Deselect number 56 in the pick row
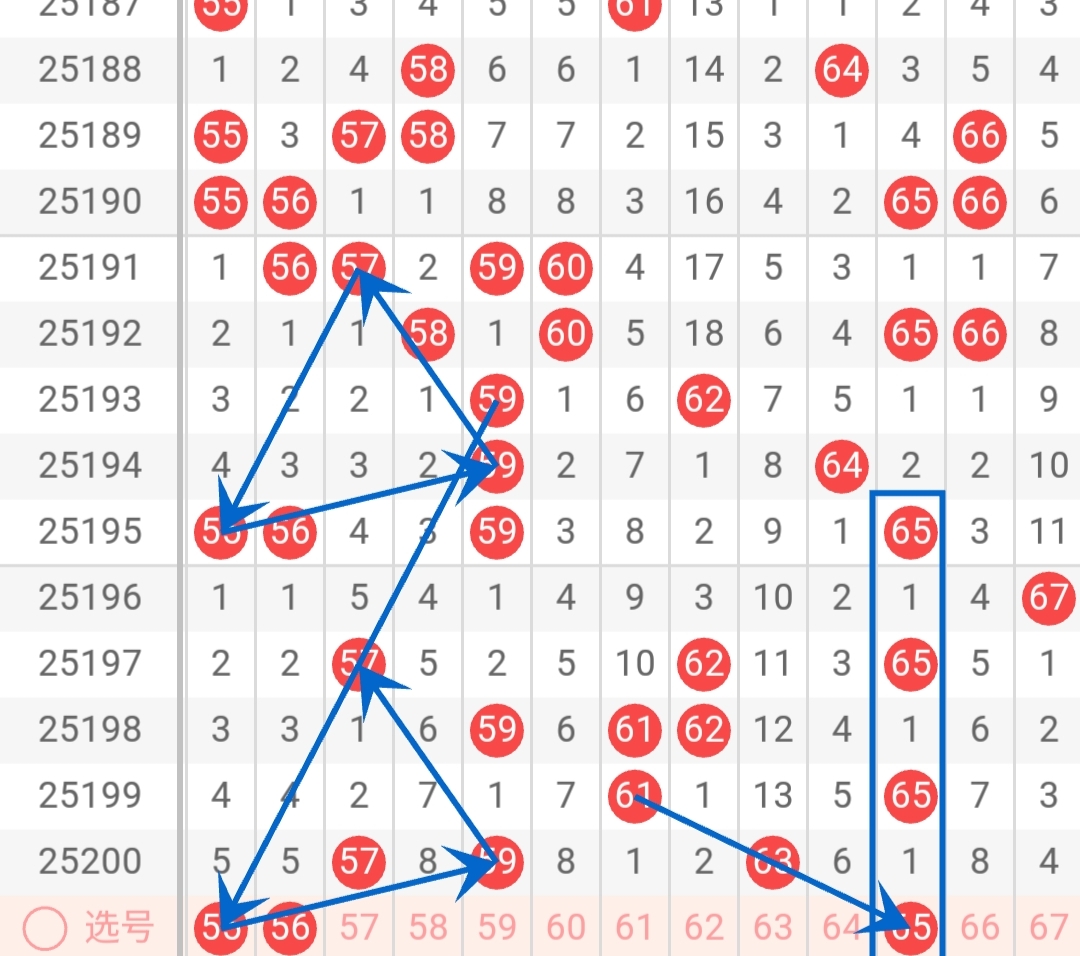 click(x=290, y=928)
